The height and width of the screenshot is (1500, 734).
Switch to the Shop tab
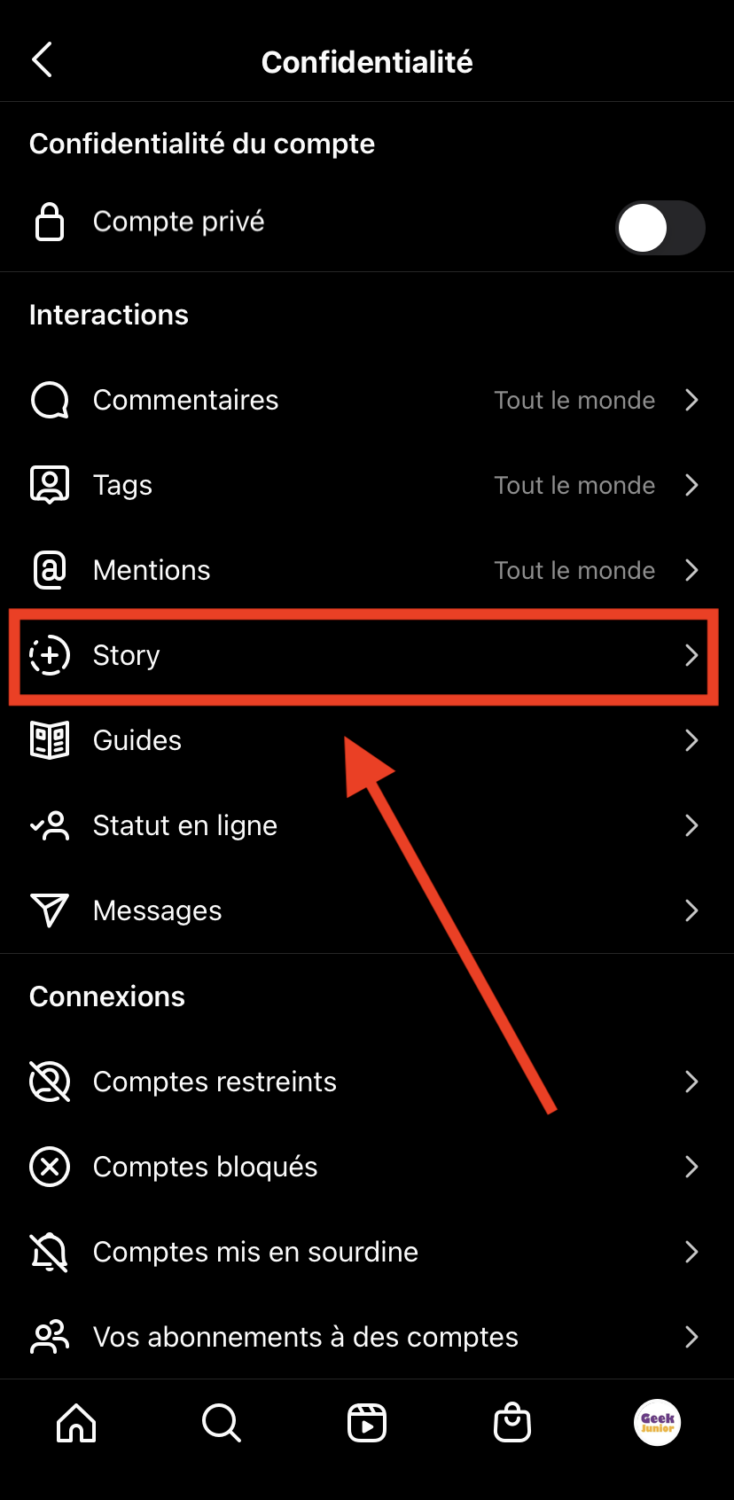click(512, 1422)
